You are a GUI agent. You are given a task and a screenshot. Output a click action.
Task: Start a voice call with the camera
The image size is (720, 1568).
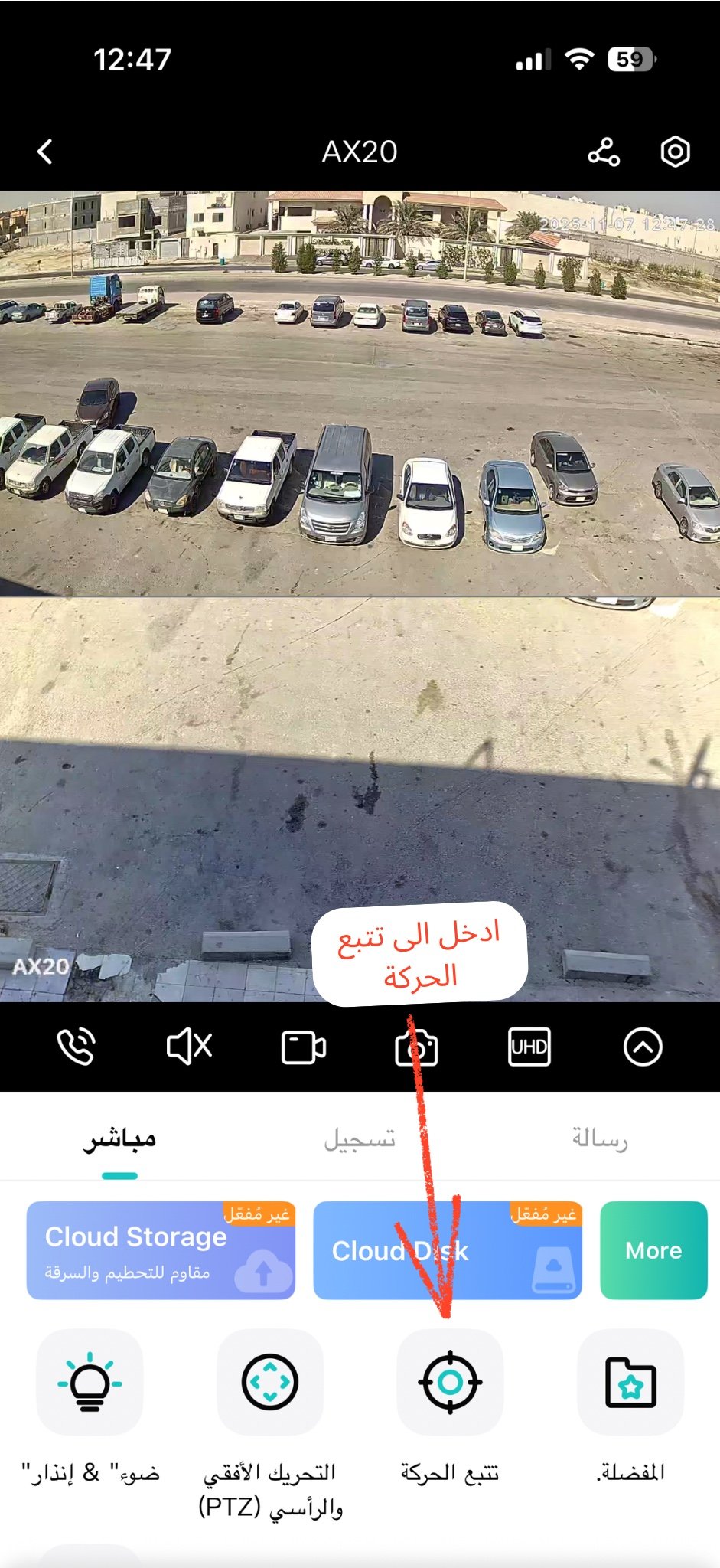pos(77,1047)
